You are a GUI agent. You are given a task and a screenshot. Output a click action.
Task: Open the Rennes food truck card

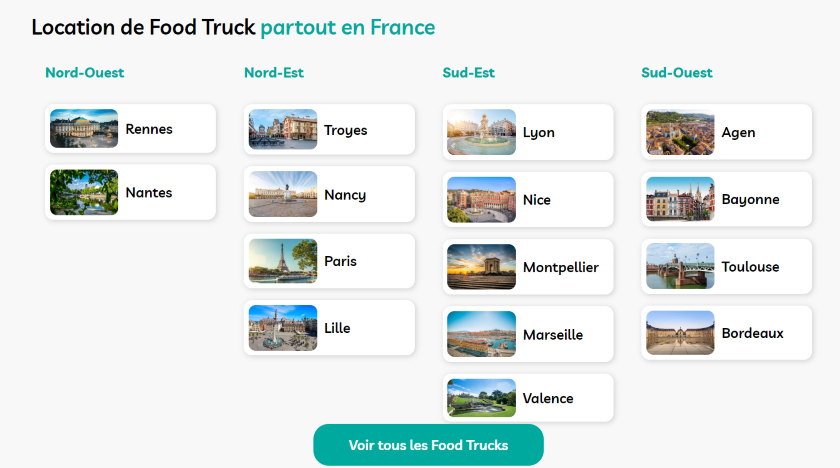tap(130, 129)
